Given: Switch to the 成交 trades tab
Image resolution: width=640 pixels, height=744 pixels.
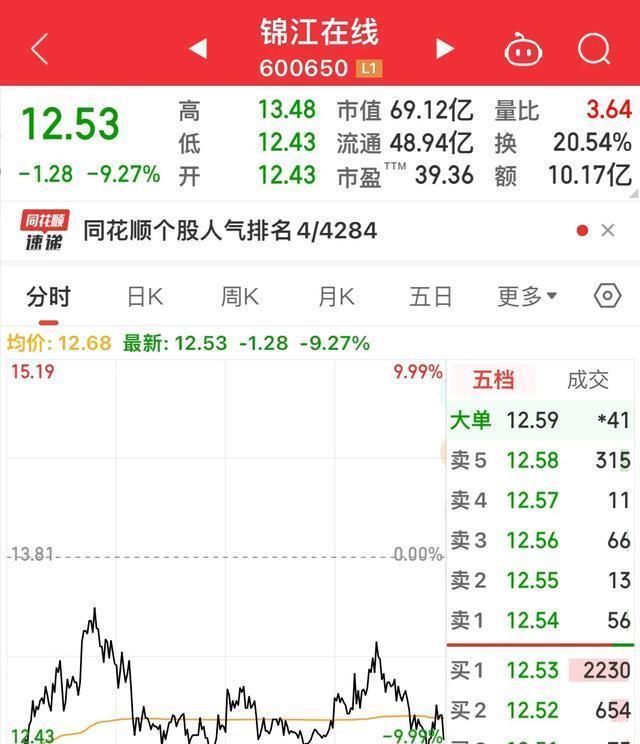Looking at the screenshot, I should tap(588, 379).
